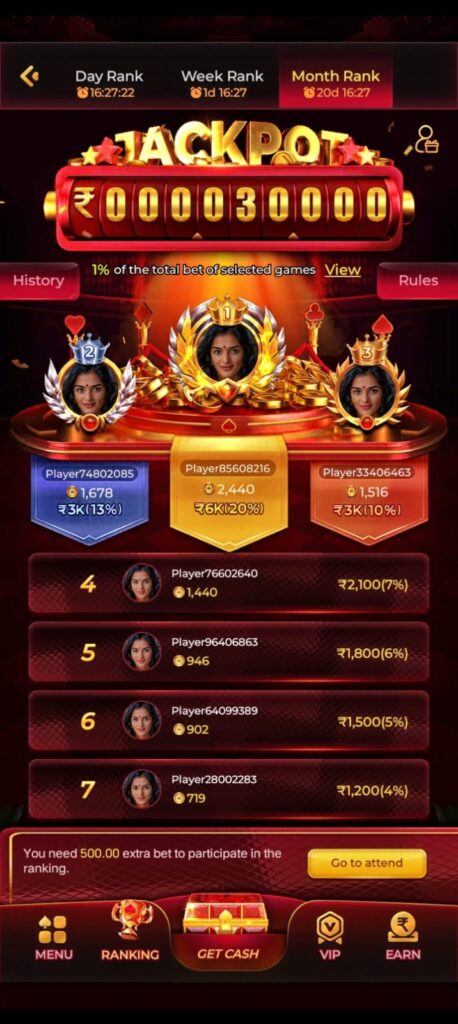
Task: Tap GET CASH treasure chest
Action: tap(228, 928)
